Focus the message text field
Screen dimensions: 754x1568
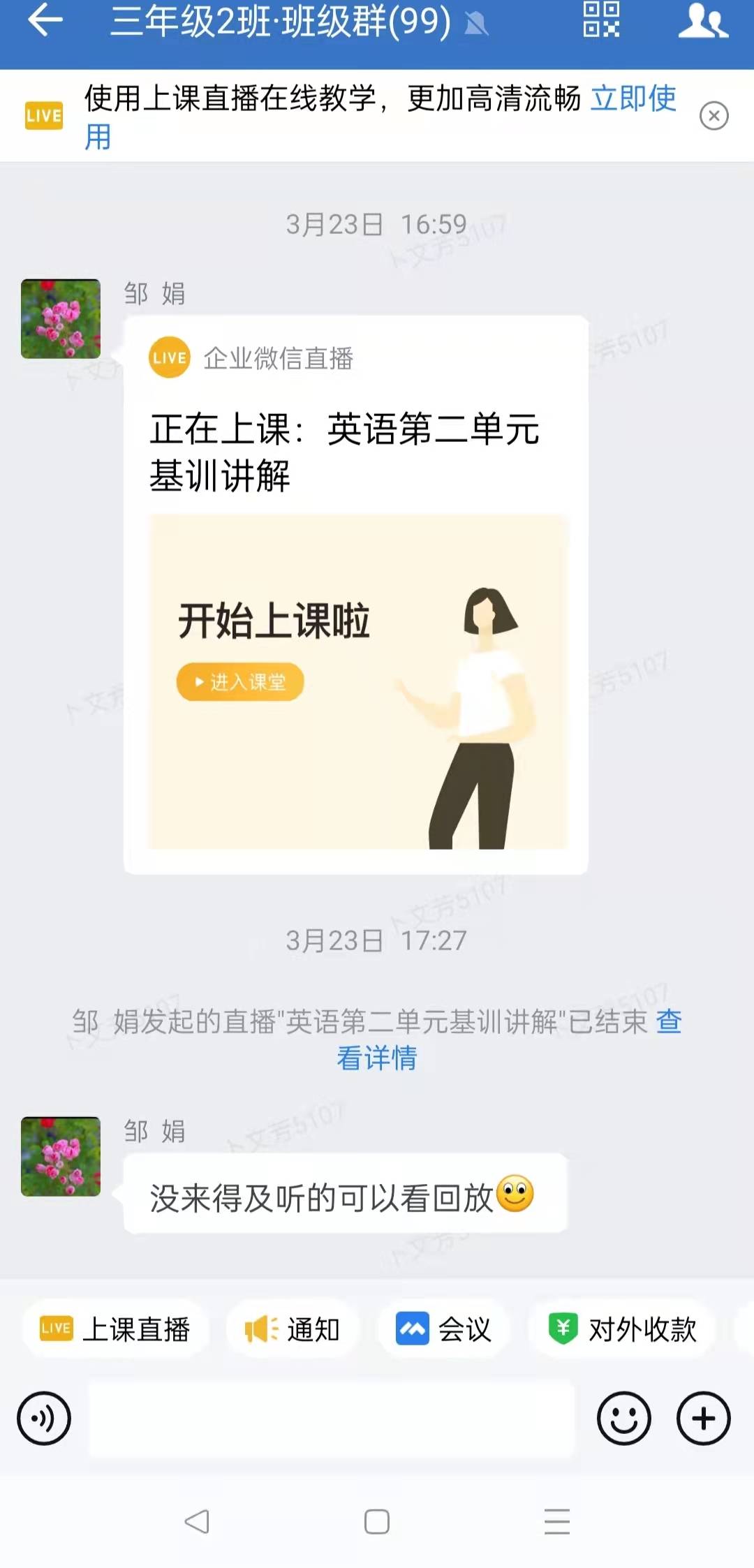pyautogui.click(x=332, y=1418)
